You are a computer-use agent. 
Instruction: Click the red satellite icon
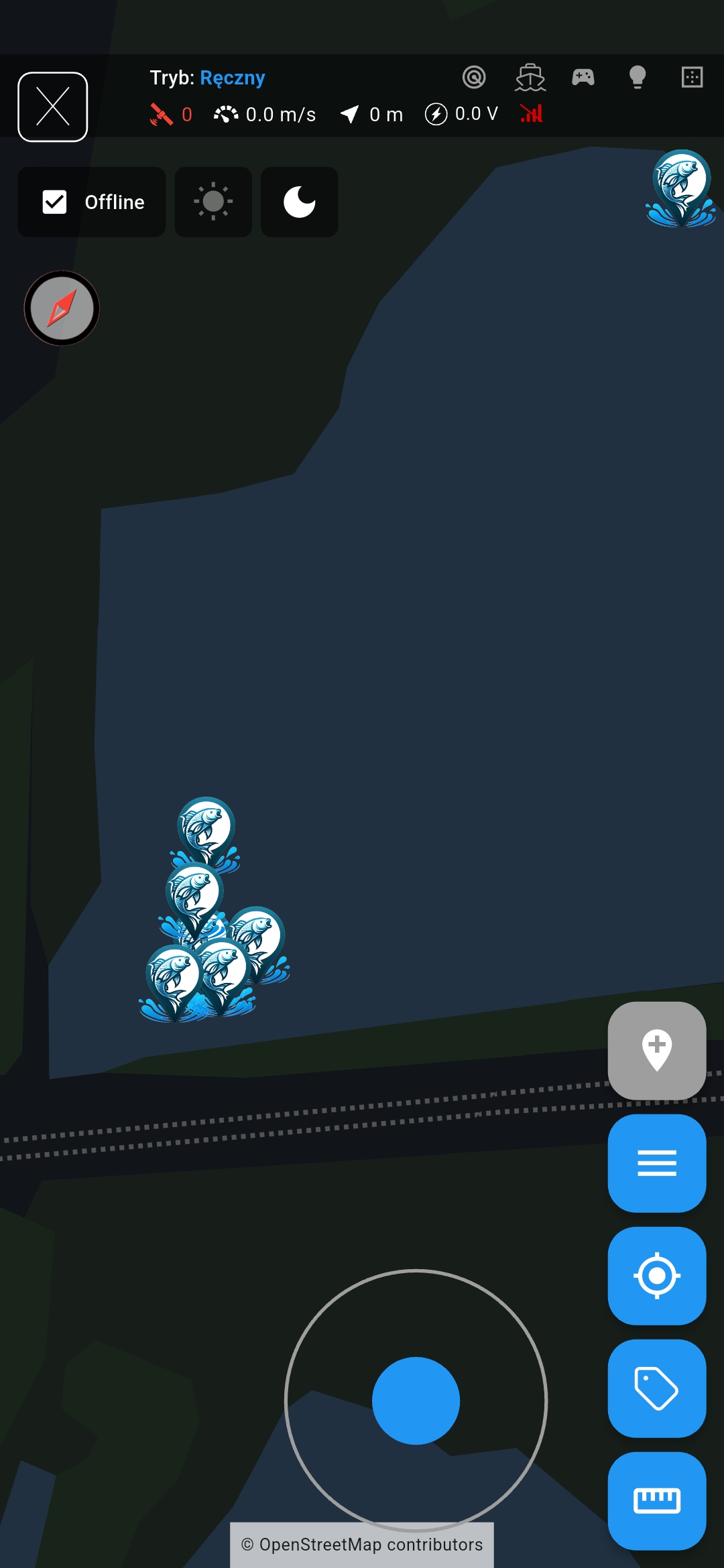(x=160, y=114)
